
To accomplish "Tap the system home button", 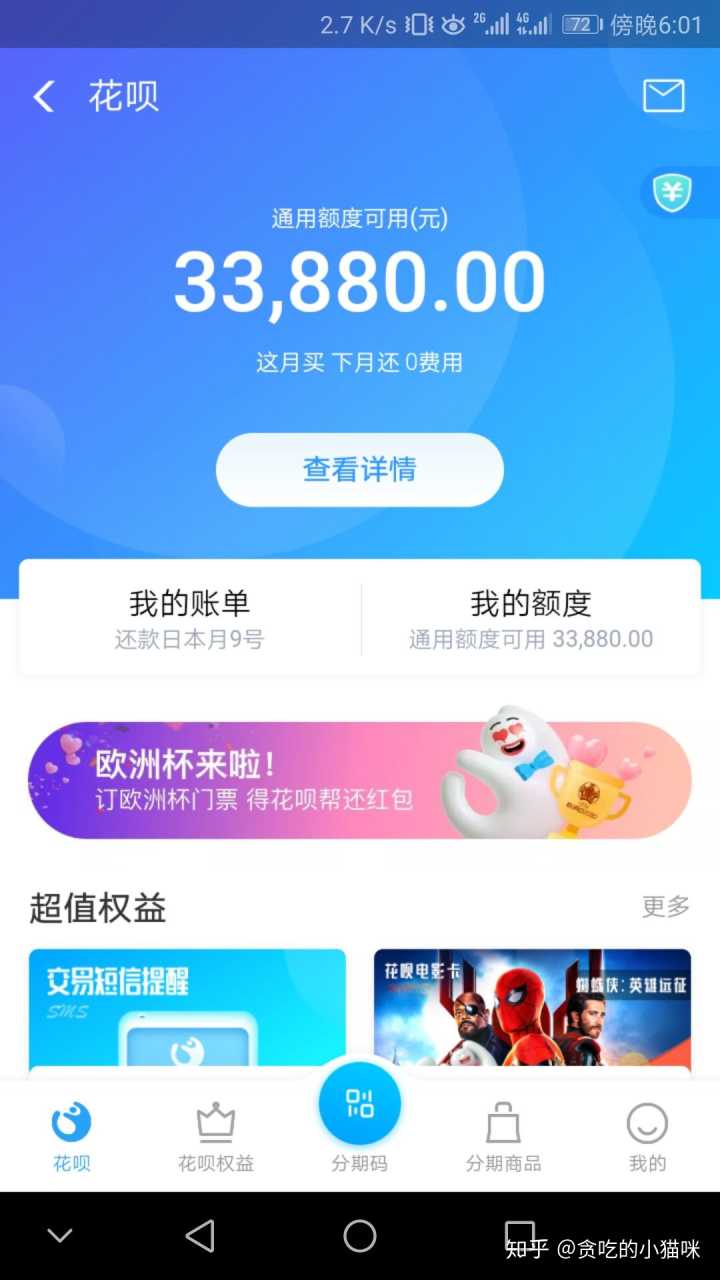I will pos(360,1236).
